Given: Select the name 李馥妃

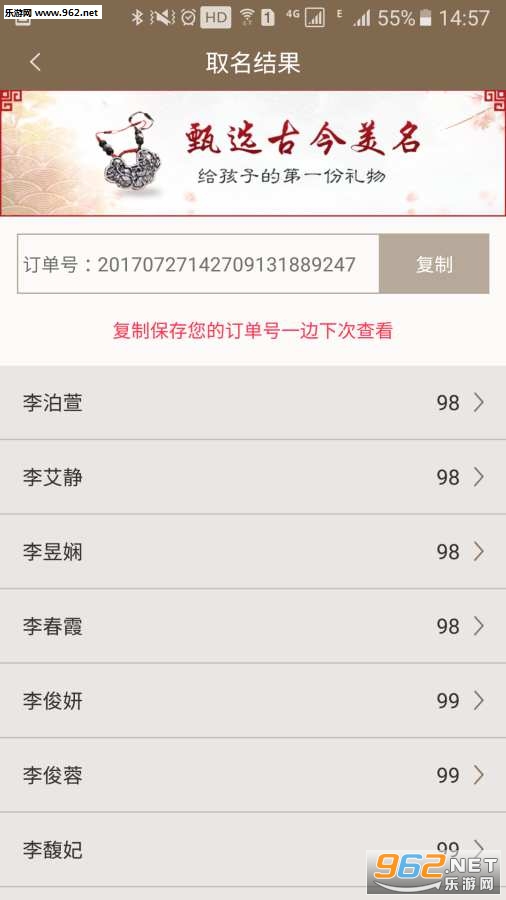Looking at the screenshot, I should pyautogui.click(x=253, y=849).
